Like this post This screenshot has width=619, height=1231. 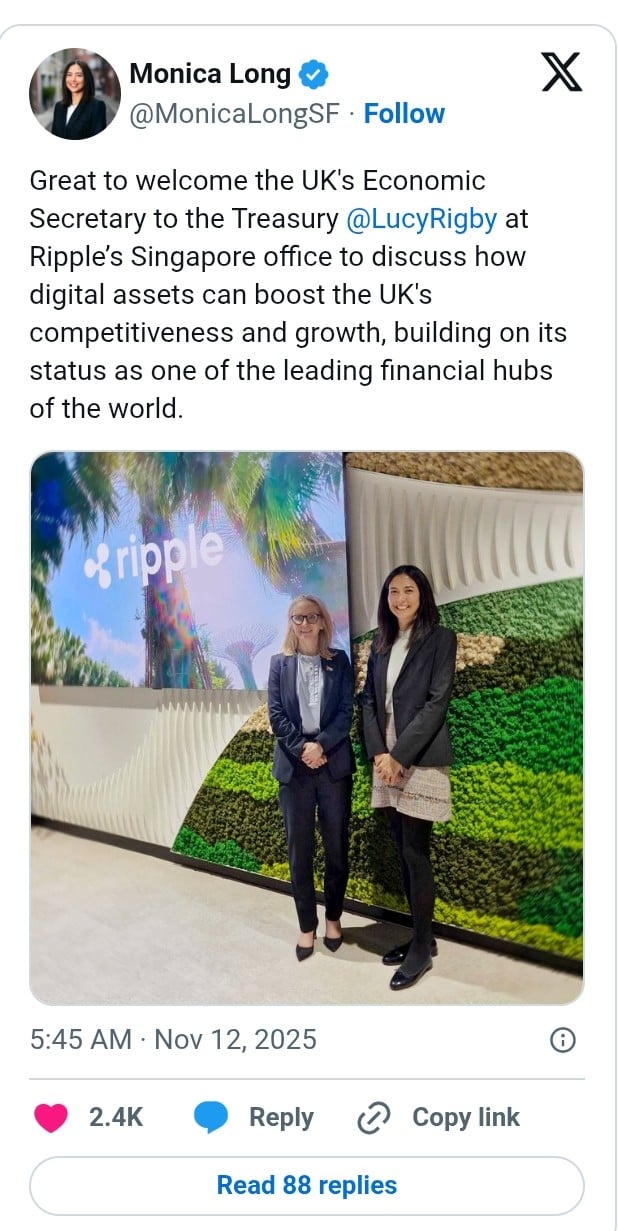[x=50, y=1117]
